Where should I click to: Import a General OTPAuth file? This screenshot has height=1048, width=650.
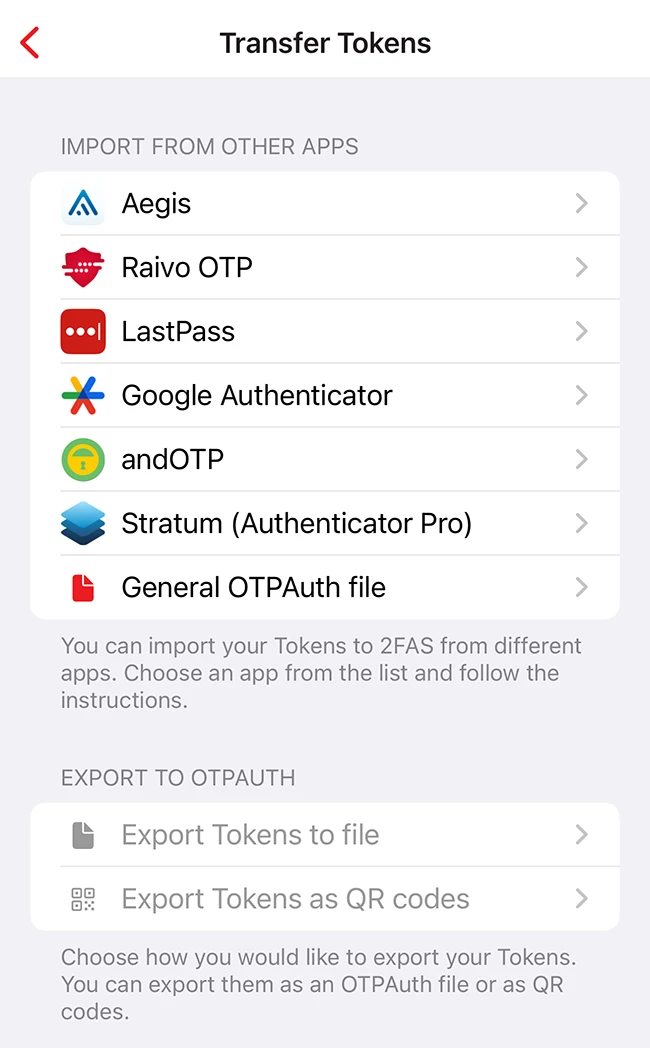(325, 588)
